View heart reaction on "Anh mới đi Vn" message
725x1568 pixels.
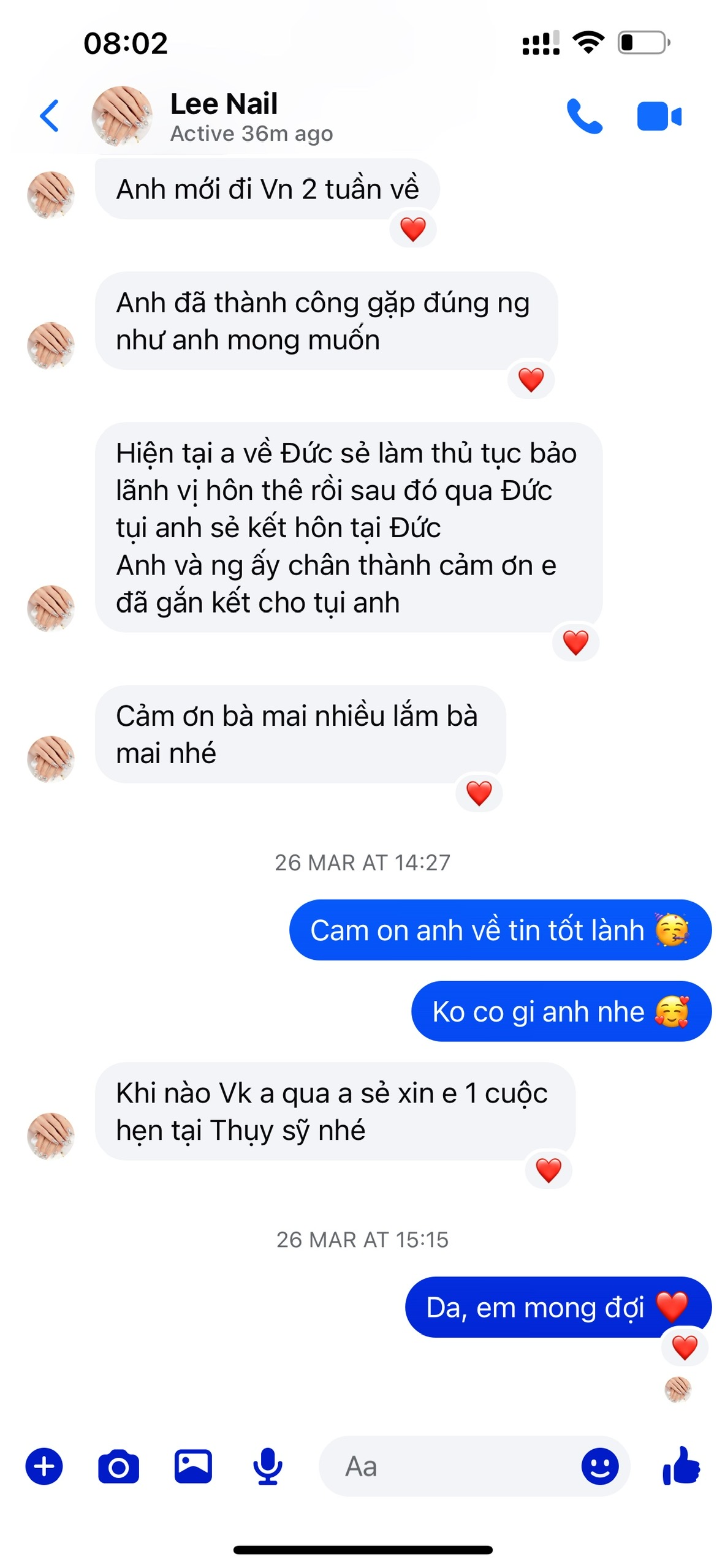tap(413, 230)
